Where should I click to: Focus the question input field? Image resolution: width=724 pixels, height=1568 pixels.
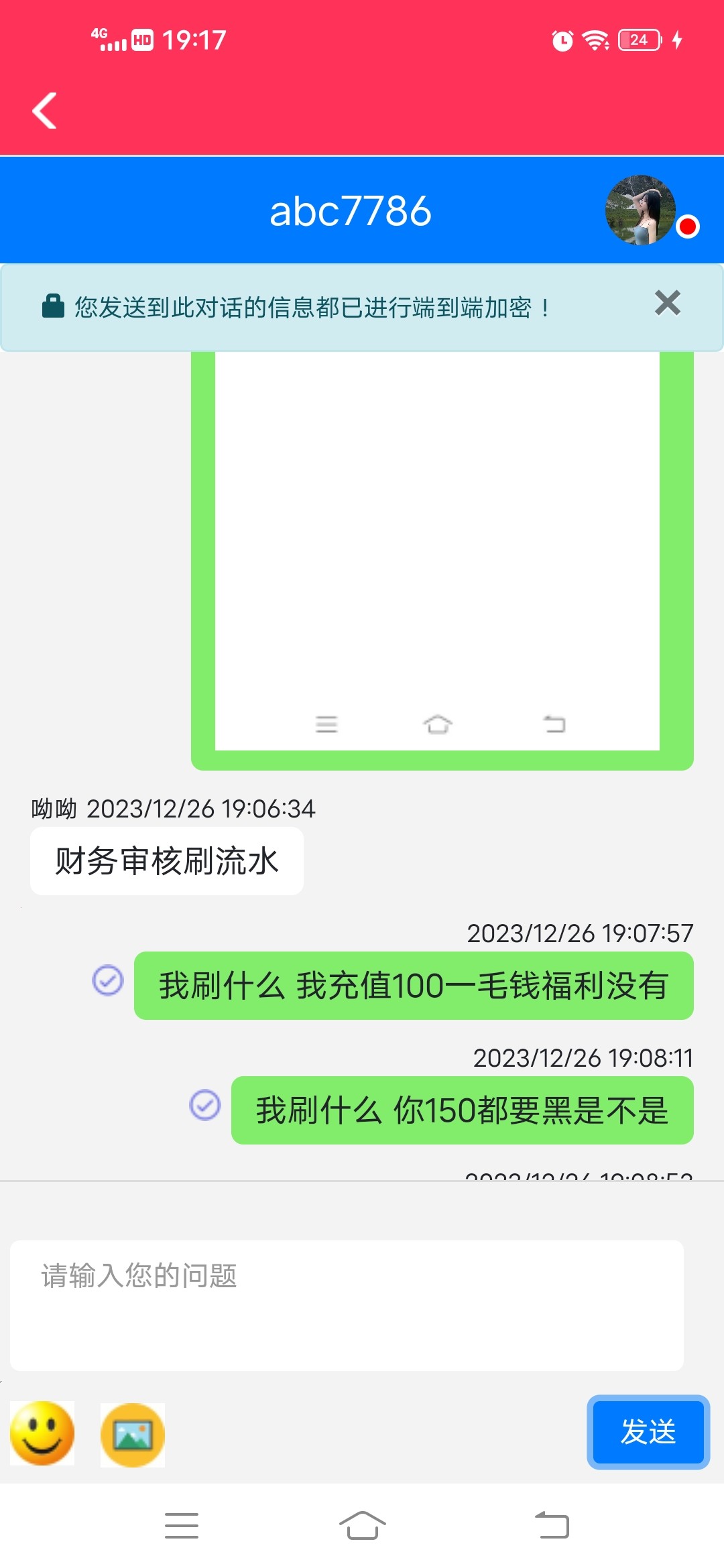(x=347, y=1304)
